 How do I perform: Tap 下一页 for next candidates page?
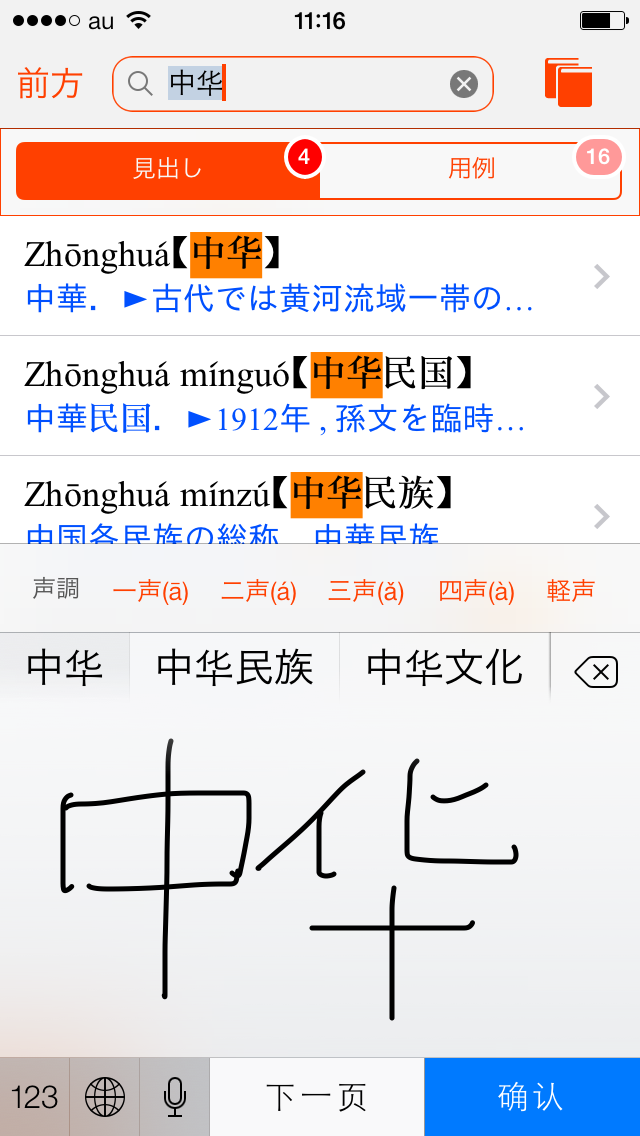[317, 1097]
